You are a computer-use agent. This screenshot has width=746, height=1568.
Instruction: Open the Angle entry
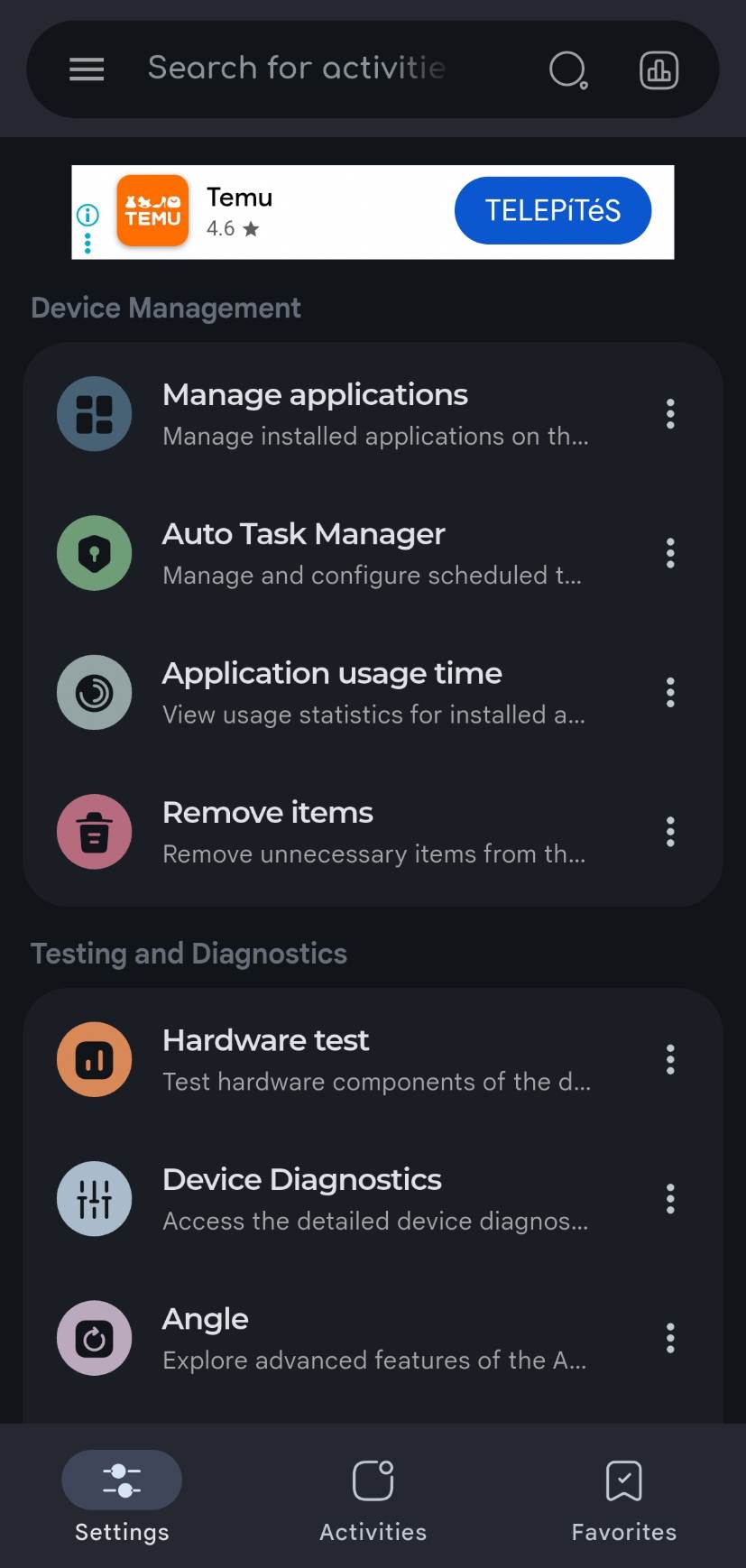206,1337
